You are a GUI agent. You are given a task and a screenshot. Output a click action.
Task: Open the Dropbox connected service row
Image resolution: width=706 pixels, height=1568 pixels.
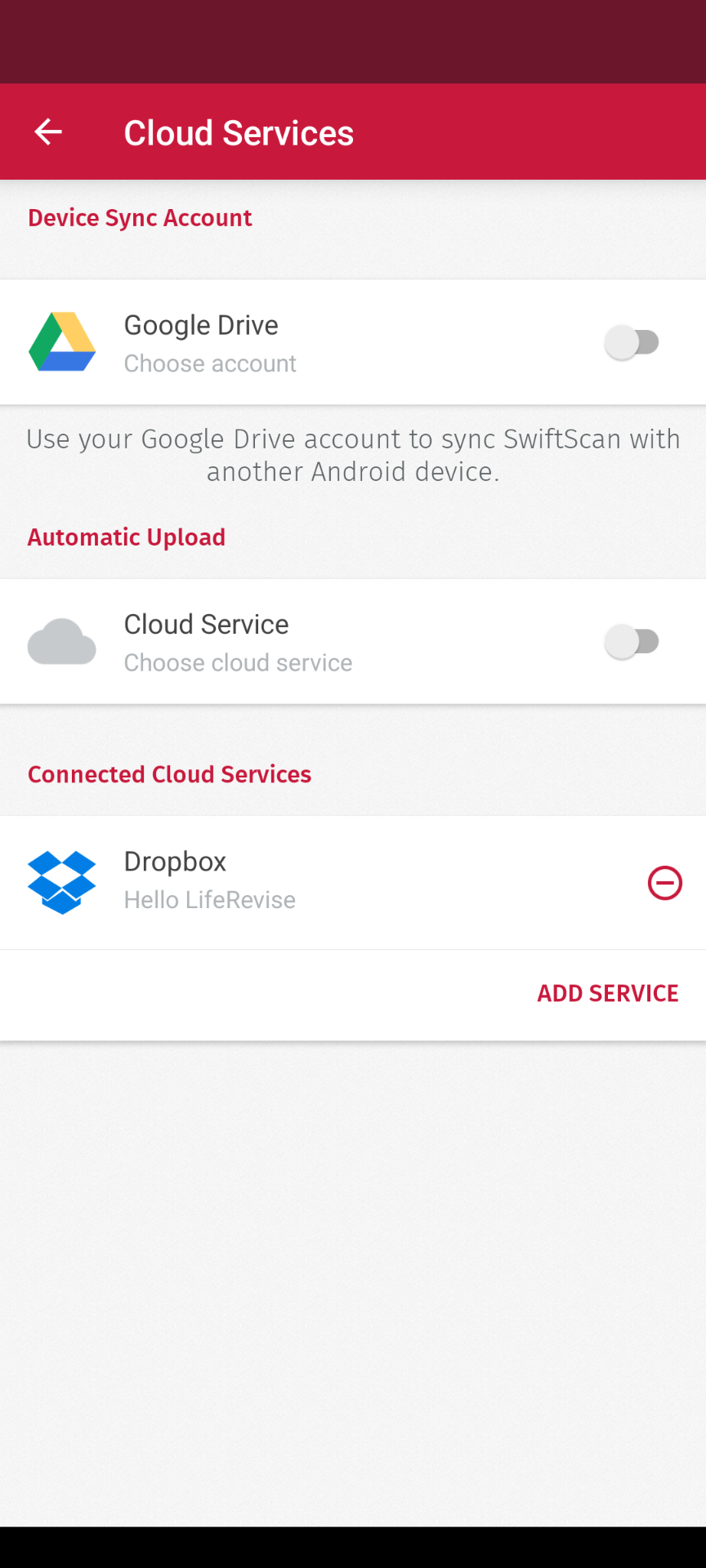pos(286,882)
